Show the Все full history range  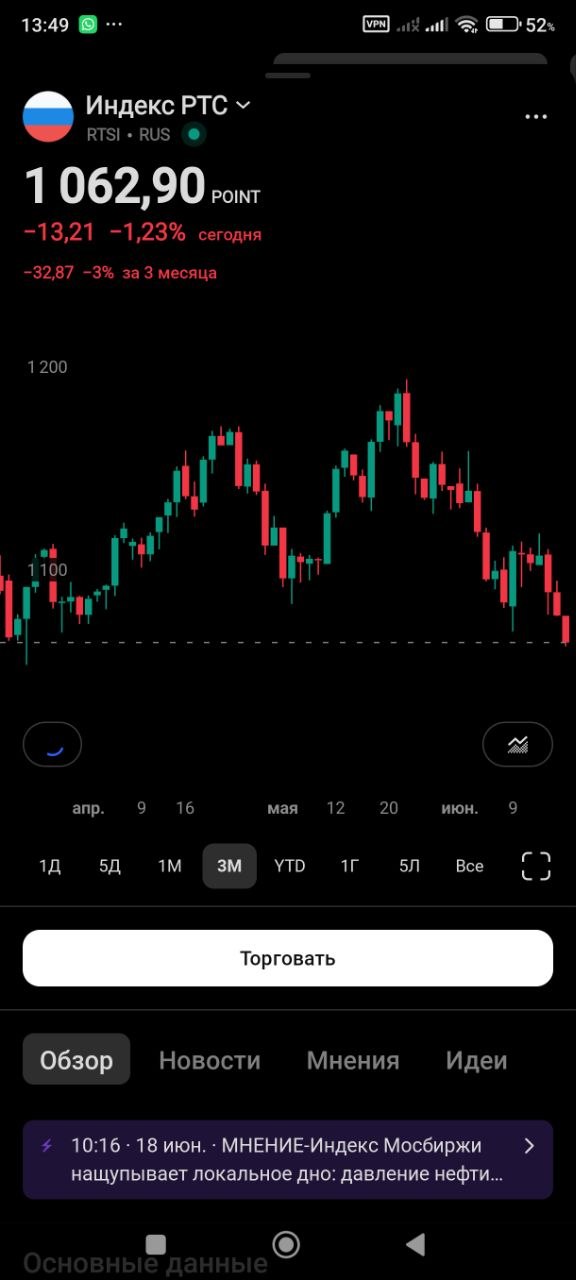pos(470,866)
